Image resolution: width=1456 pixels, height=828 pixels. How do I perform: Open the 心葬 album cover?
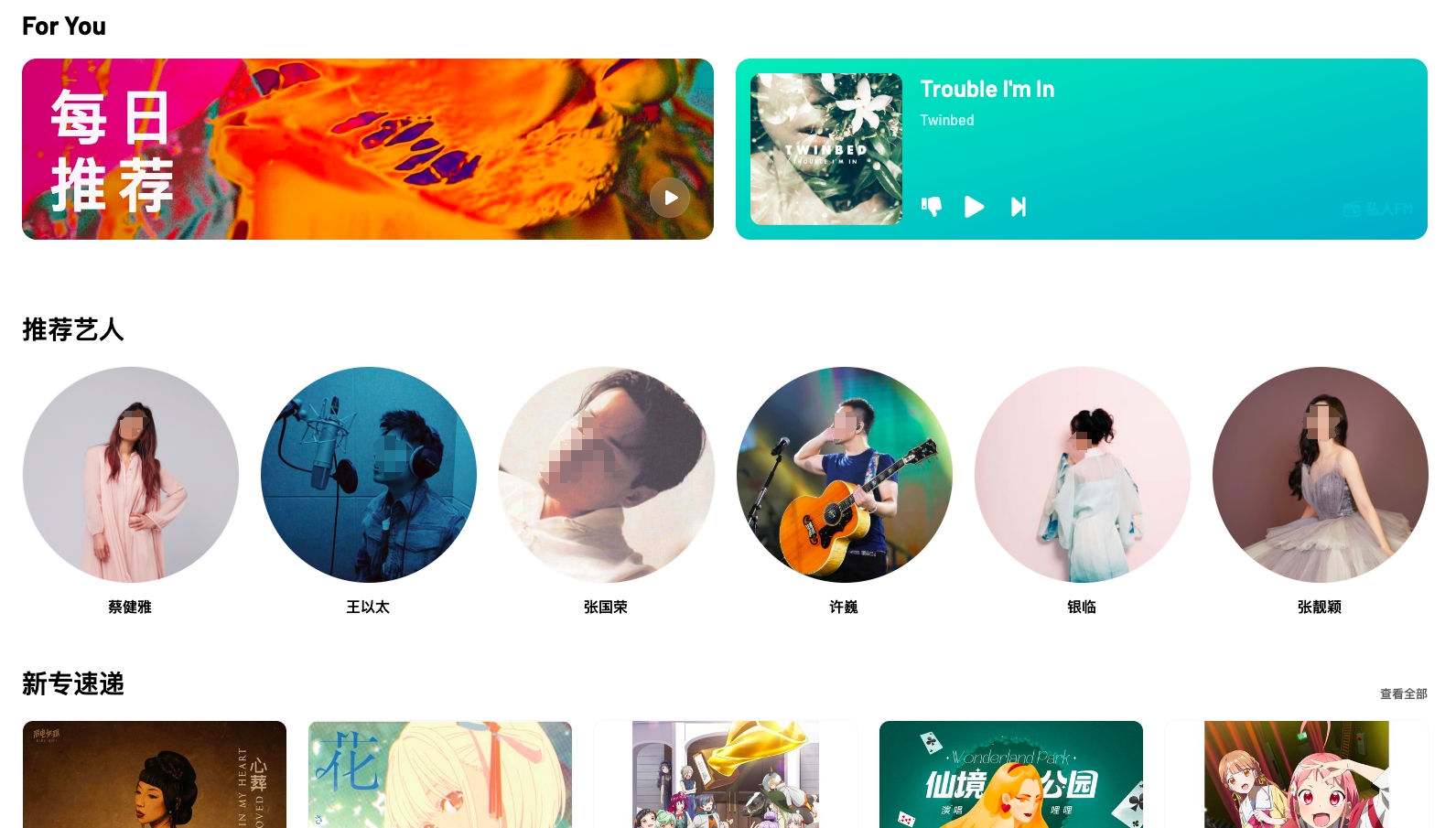[x=155, y=776]
